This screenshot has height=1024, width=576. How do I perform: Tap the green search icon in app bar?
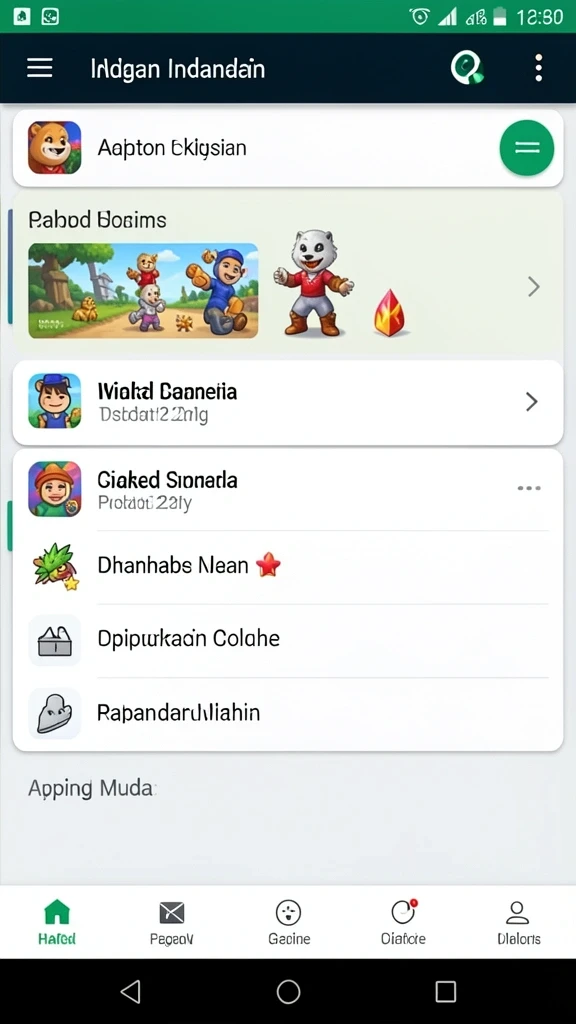tap(467, 67)
